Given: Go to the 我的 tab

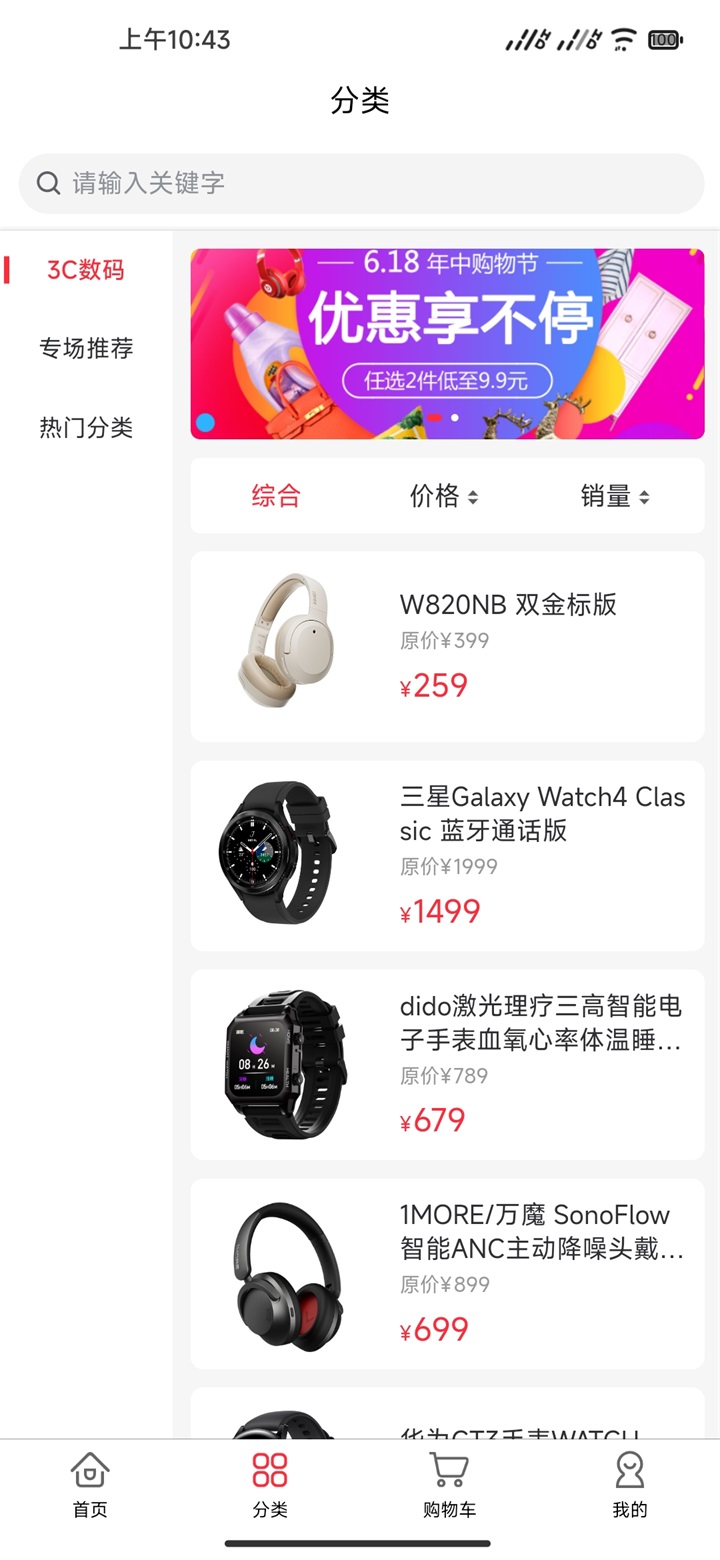Looking at the screenshot, I should (629, 1485).
